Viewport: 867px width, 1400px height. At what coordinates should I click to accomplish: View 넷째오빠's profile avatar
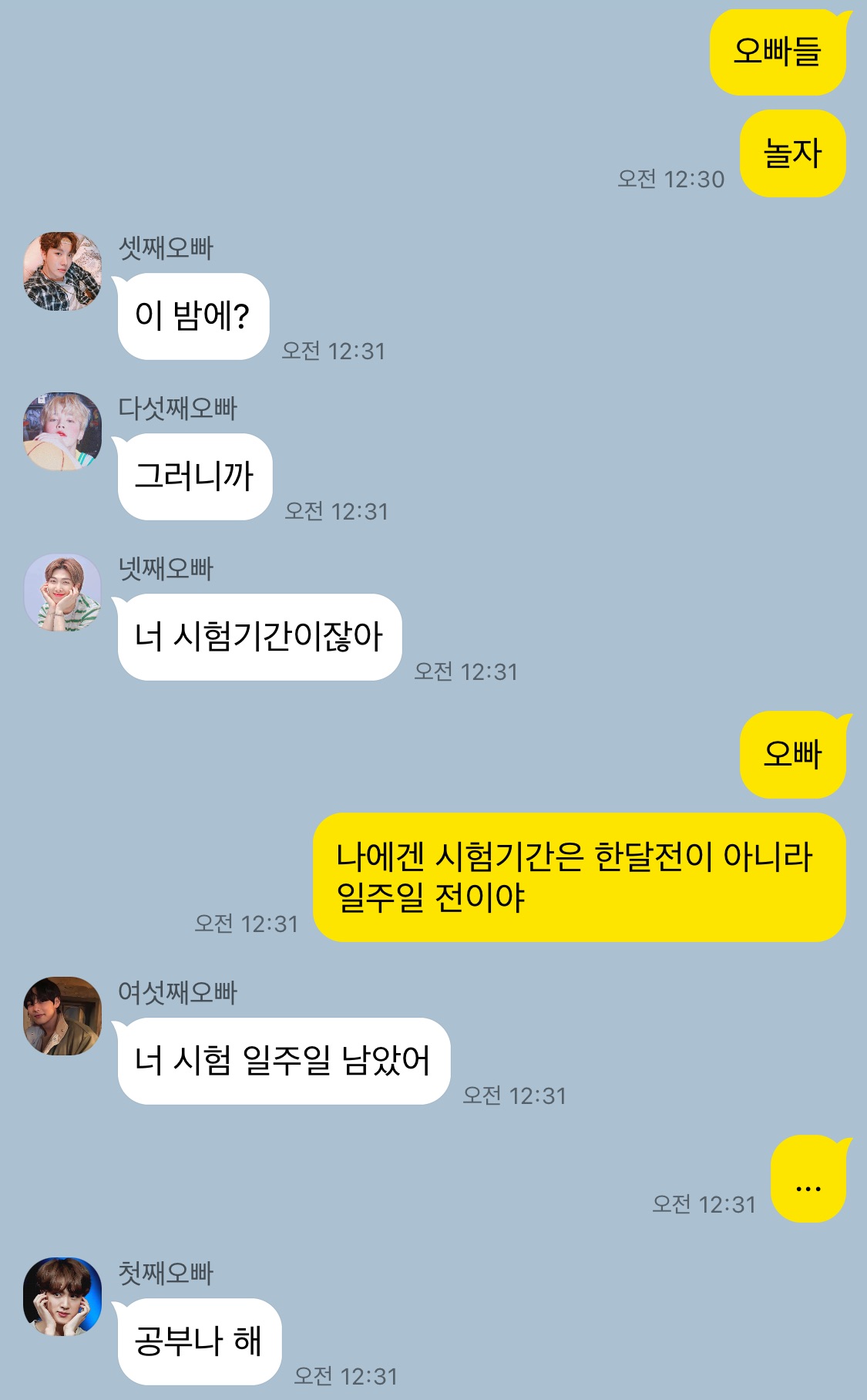62,592
